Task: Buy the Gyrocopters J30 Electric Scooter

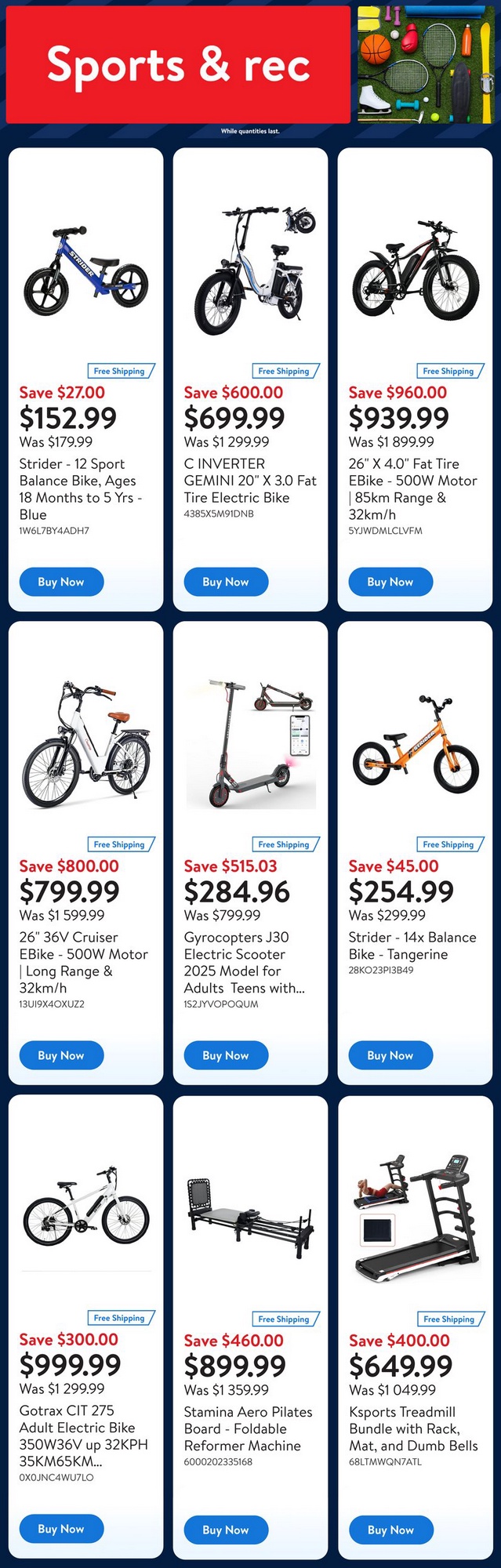Action: pyautogui.click(x=226, y=1055)
